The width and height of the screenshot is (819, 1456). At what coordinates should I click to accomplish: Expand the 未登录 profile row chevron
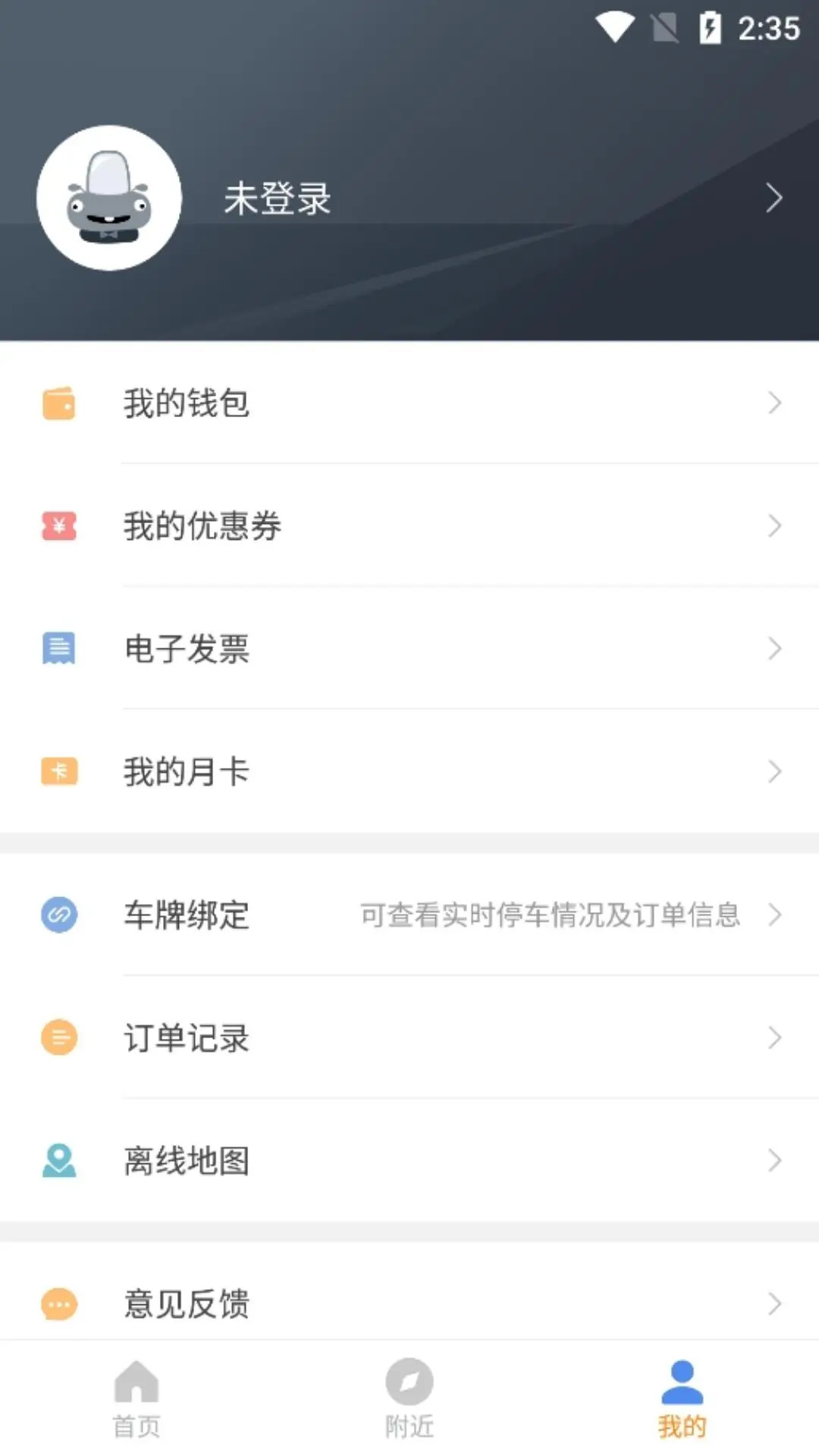click(x=774, y=198)
